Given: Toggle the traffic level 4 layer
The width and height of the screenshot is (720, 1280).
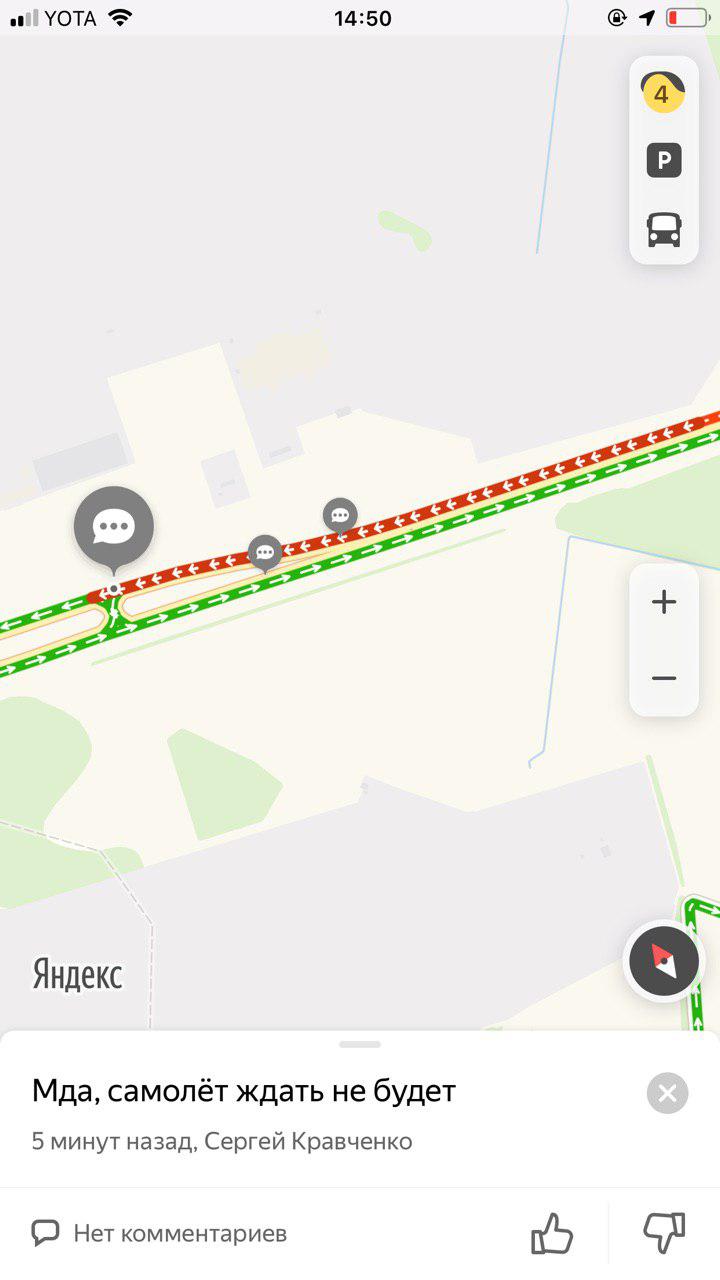Looking at the screenshot, I should click(x=663, y=94).
